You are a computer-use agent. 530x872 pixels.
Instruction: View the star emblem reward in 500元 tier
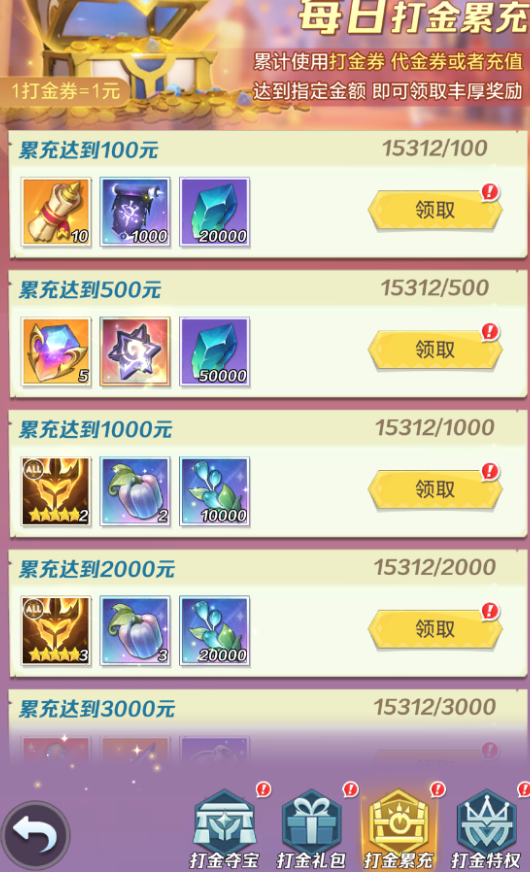(135, 351)
